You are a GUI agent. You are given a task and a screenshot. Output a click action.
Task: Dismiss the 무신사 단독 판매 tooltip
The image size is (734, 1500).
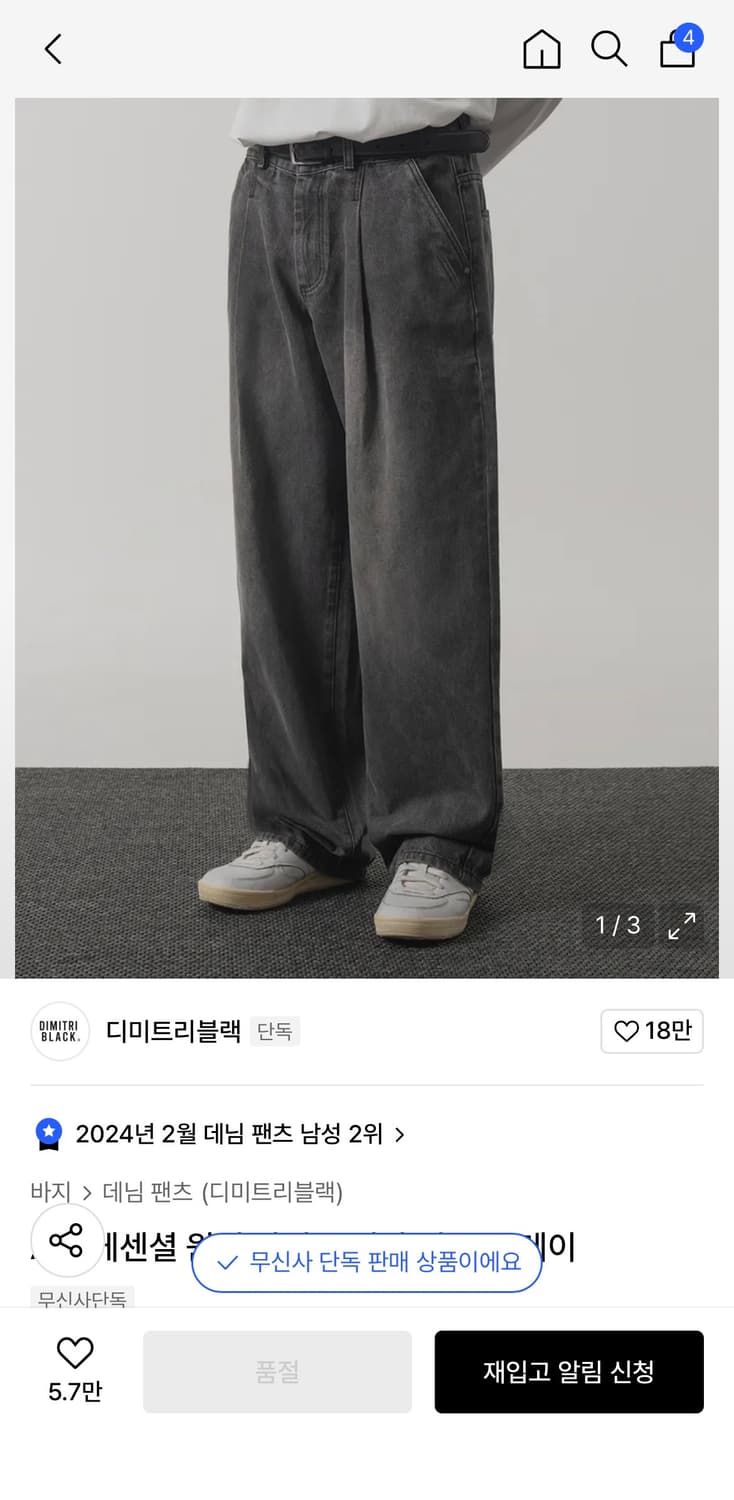pyautogui.click(x=366, y=1262)
